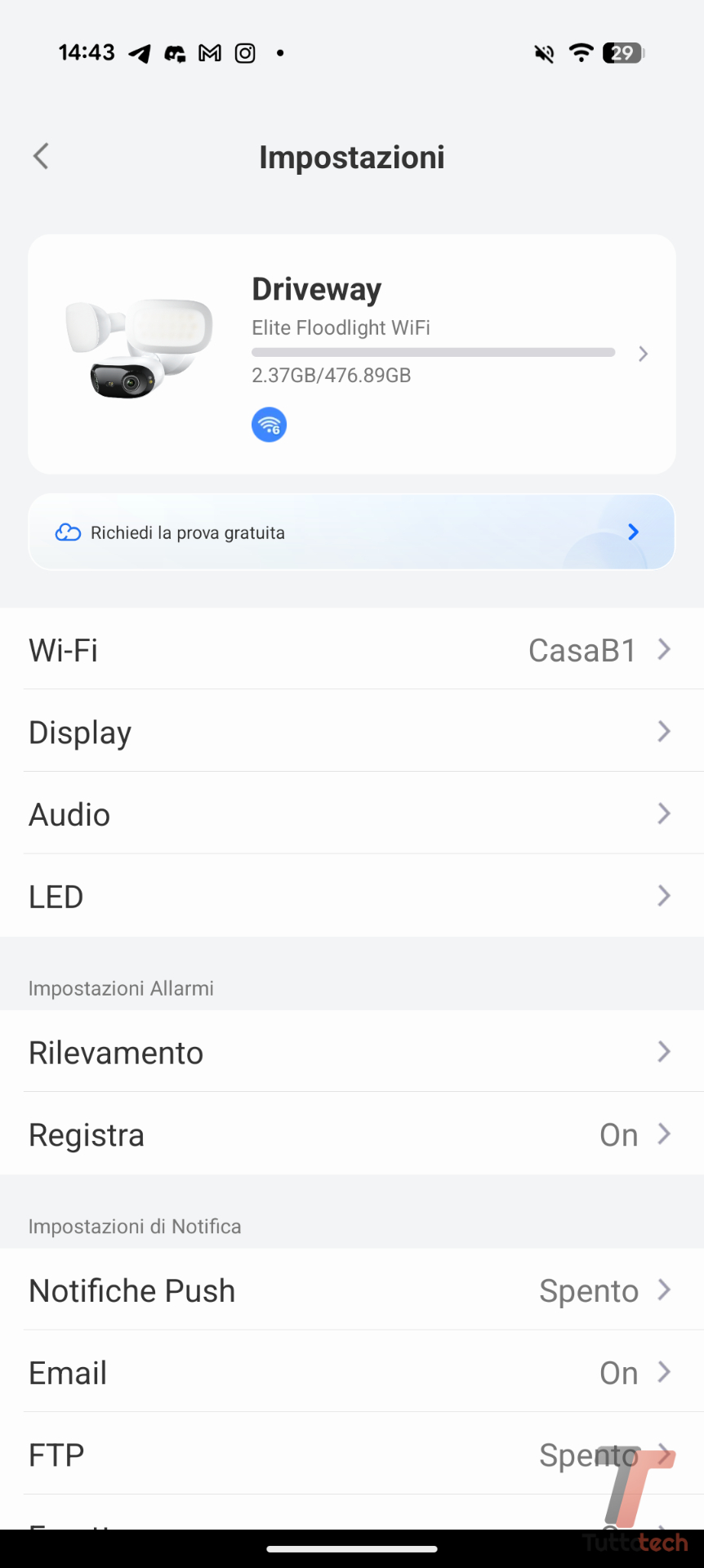Open Registra recording settings

coord(351,1134)
